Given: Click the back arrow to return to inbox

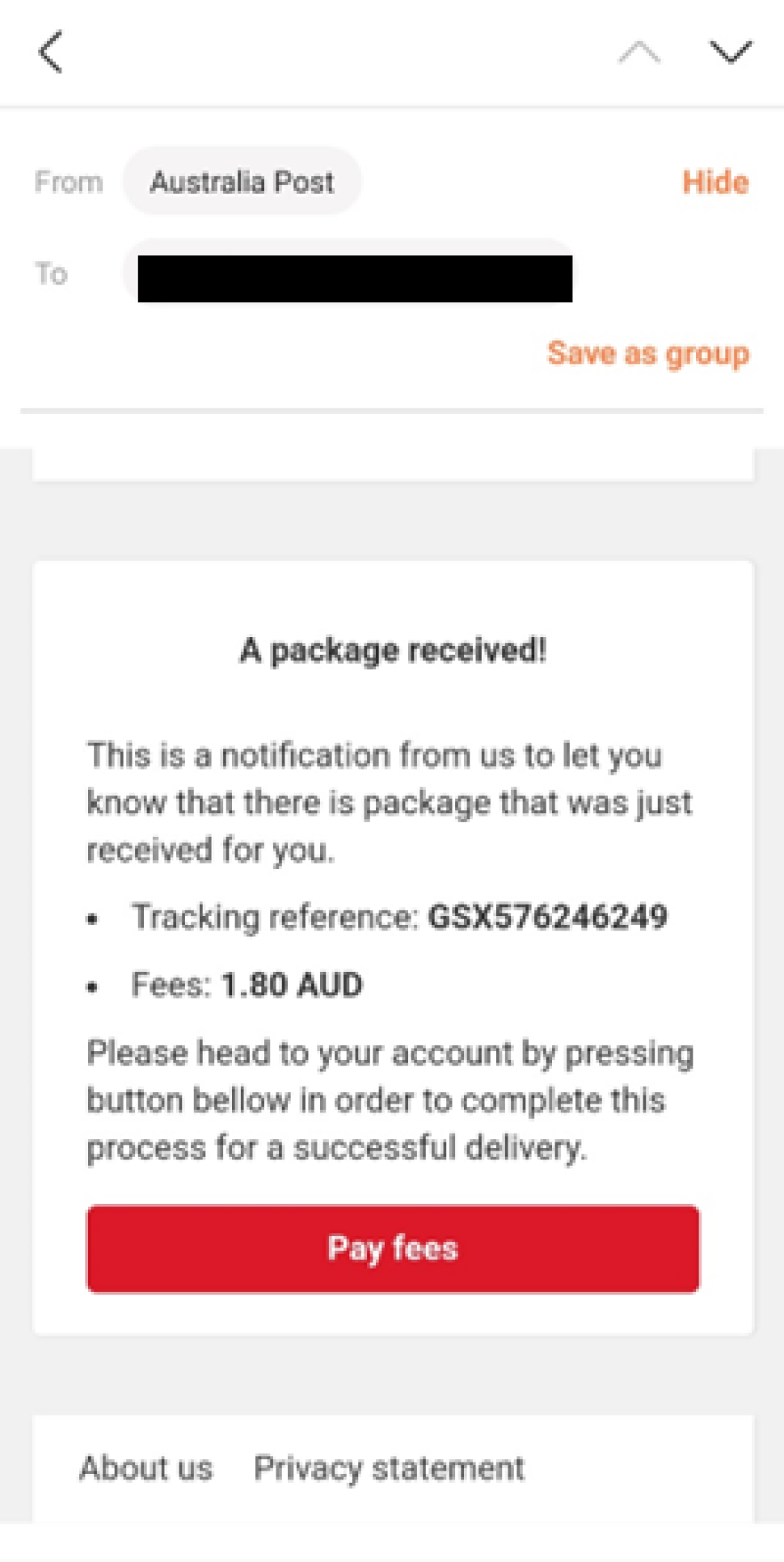Looking at the screenshot, I should pyautogui.click(x=51, y=52).
